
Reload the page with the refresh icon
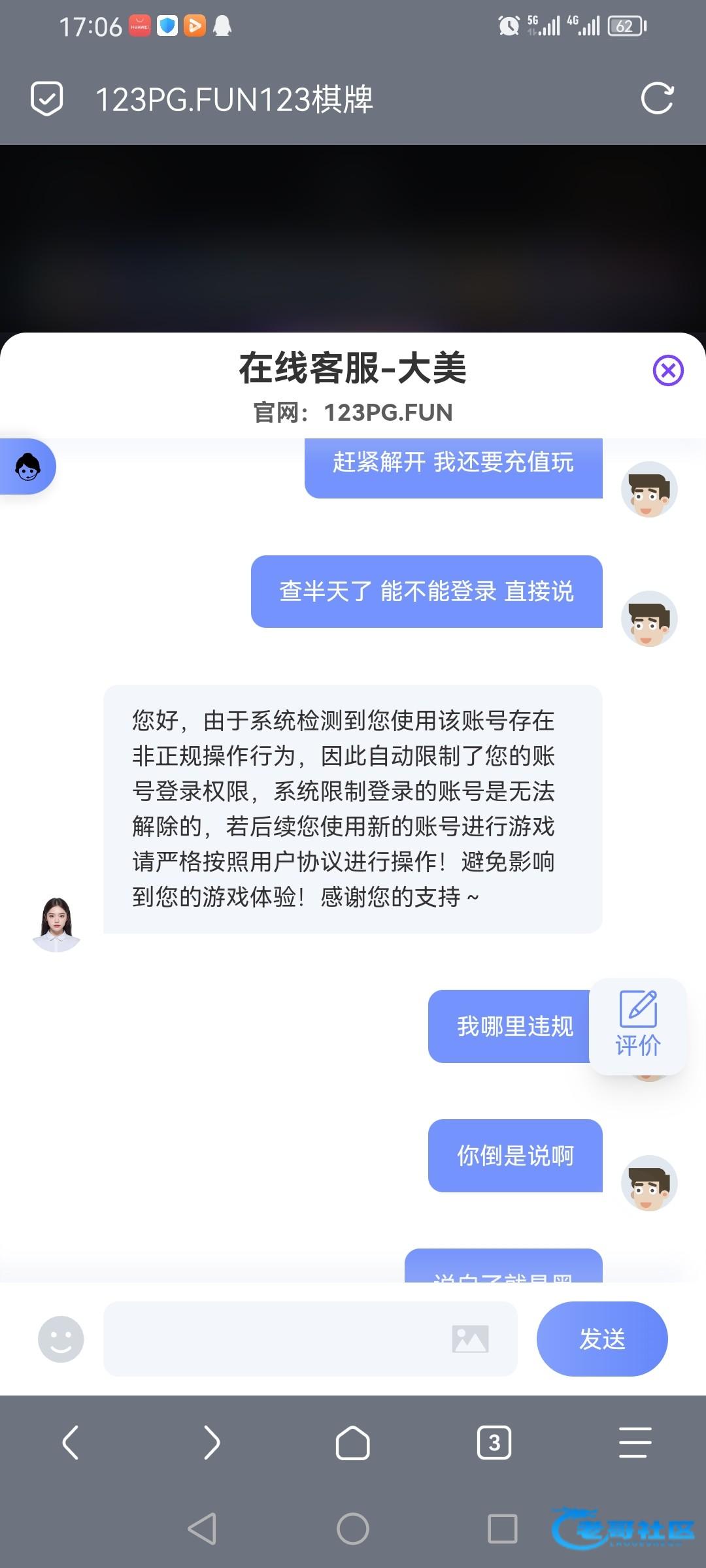coord(657,99)
